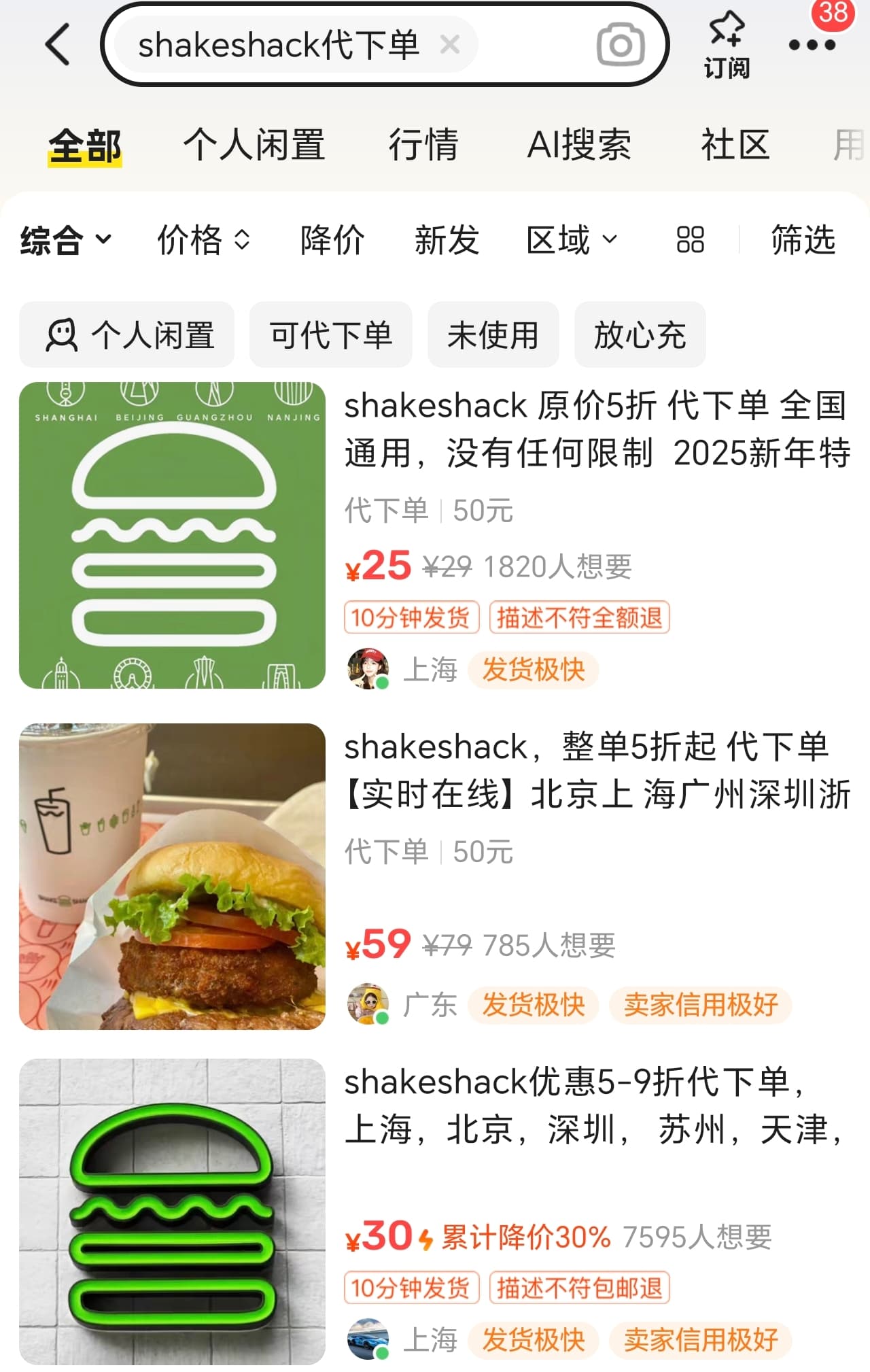The image size is (870, 1372).
Task: Go back from search results
Action: pyautogui.click(x=58, y=45)
